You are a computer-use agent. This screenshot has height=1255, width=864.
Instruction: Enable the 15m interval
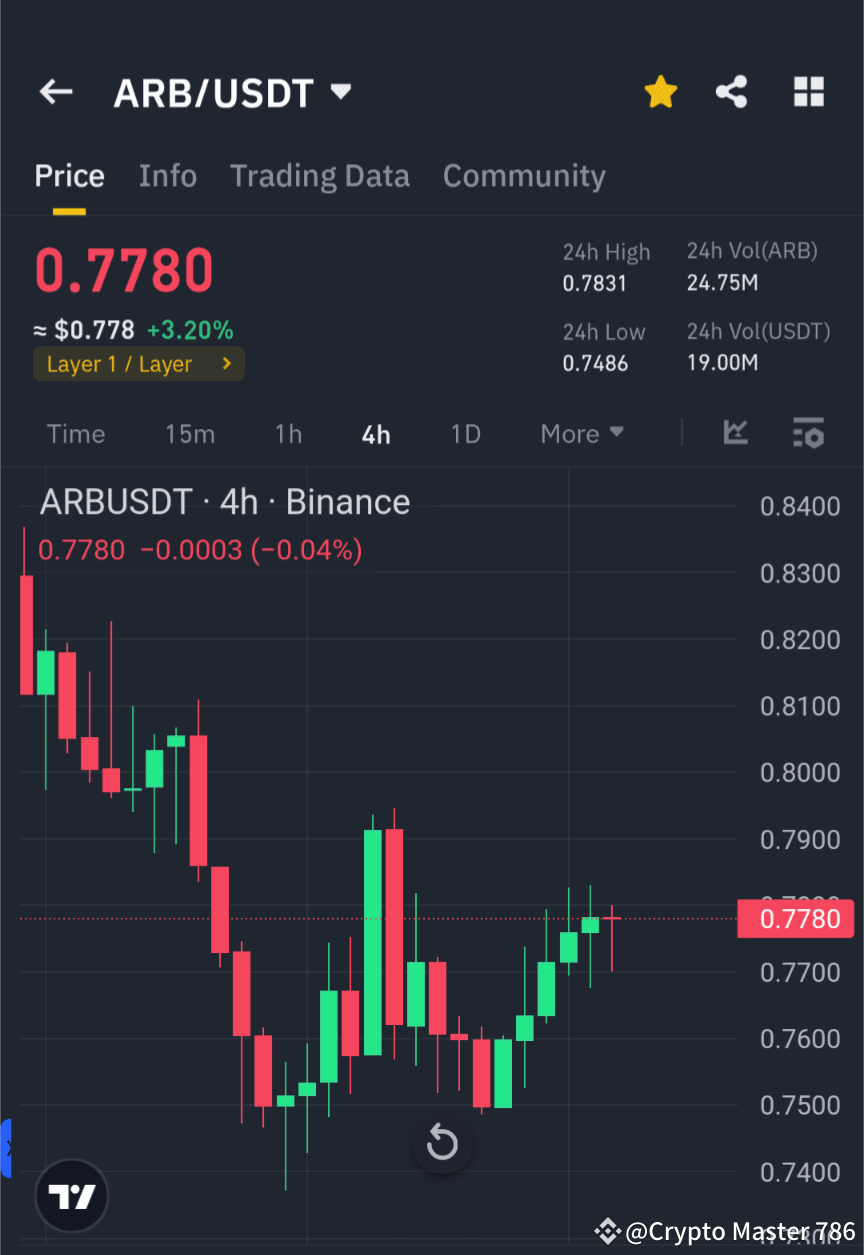pos(190,433)
